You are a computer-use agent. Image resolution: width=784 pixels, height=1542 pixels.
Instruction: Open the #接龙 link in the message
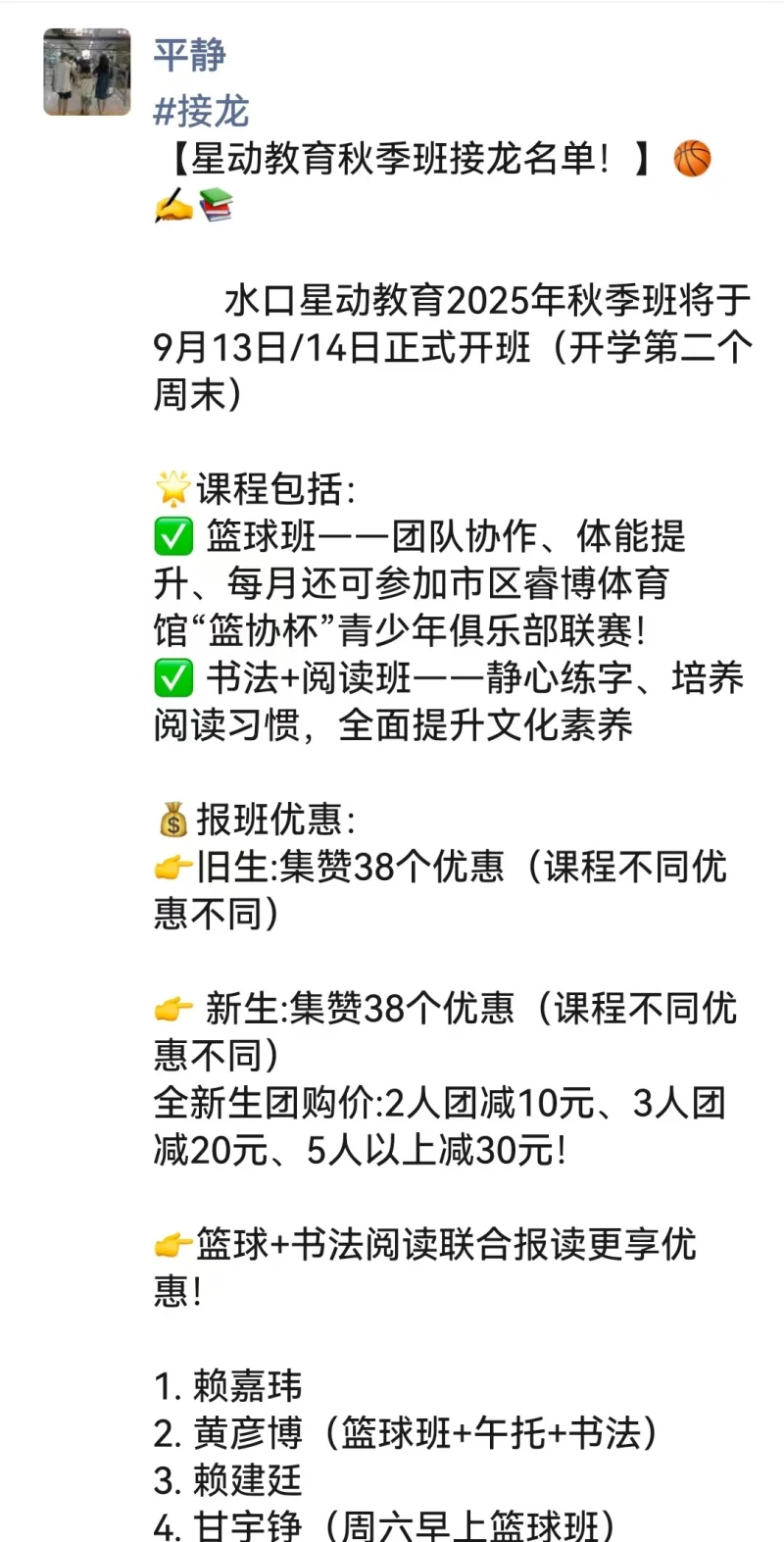click(x=202, y=112)
